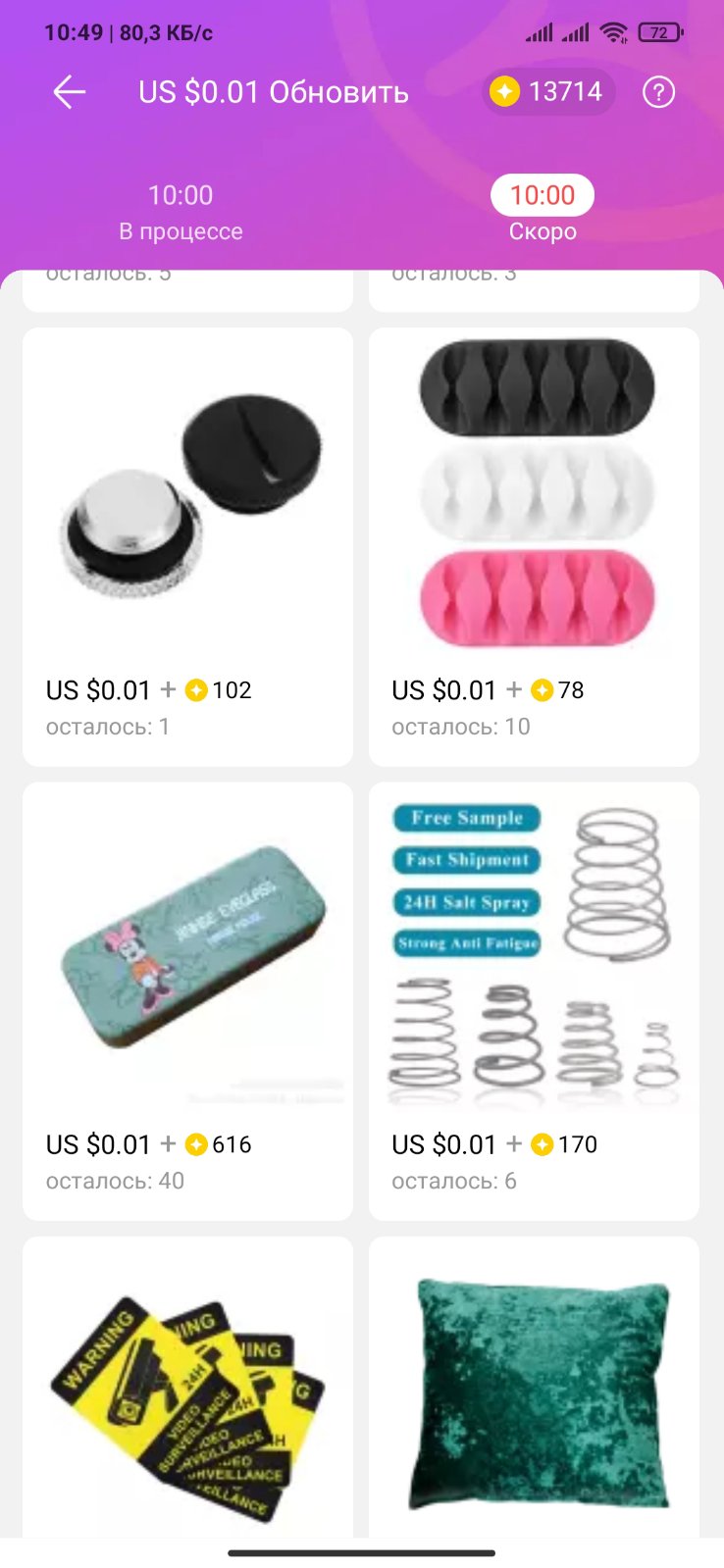Switch to the В процессе tab
Screen dimensions: 724x1568
[181, 212]
